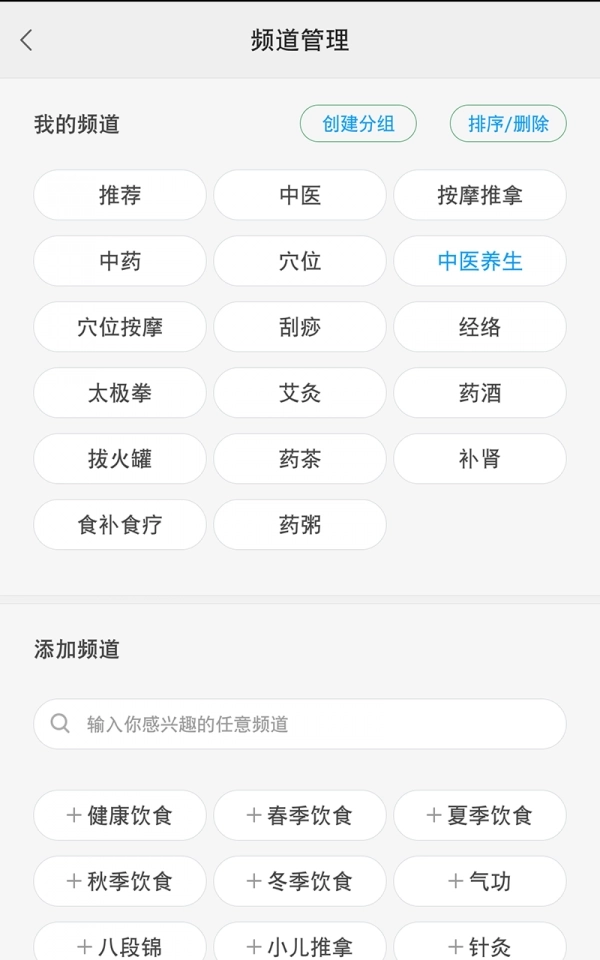Open the 刮痧 channel

click(x=300, y=327)
